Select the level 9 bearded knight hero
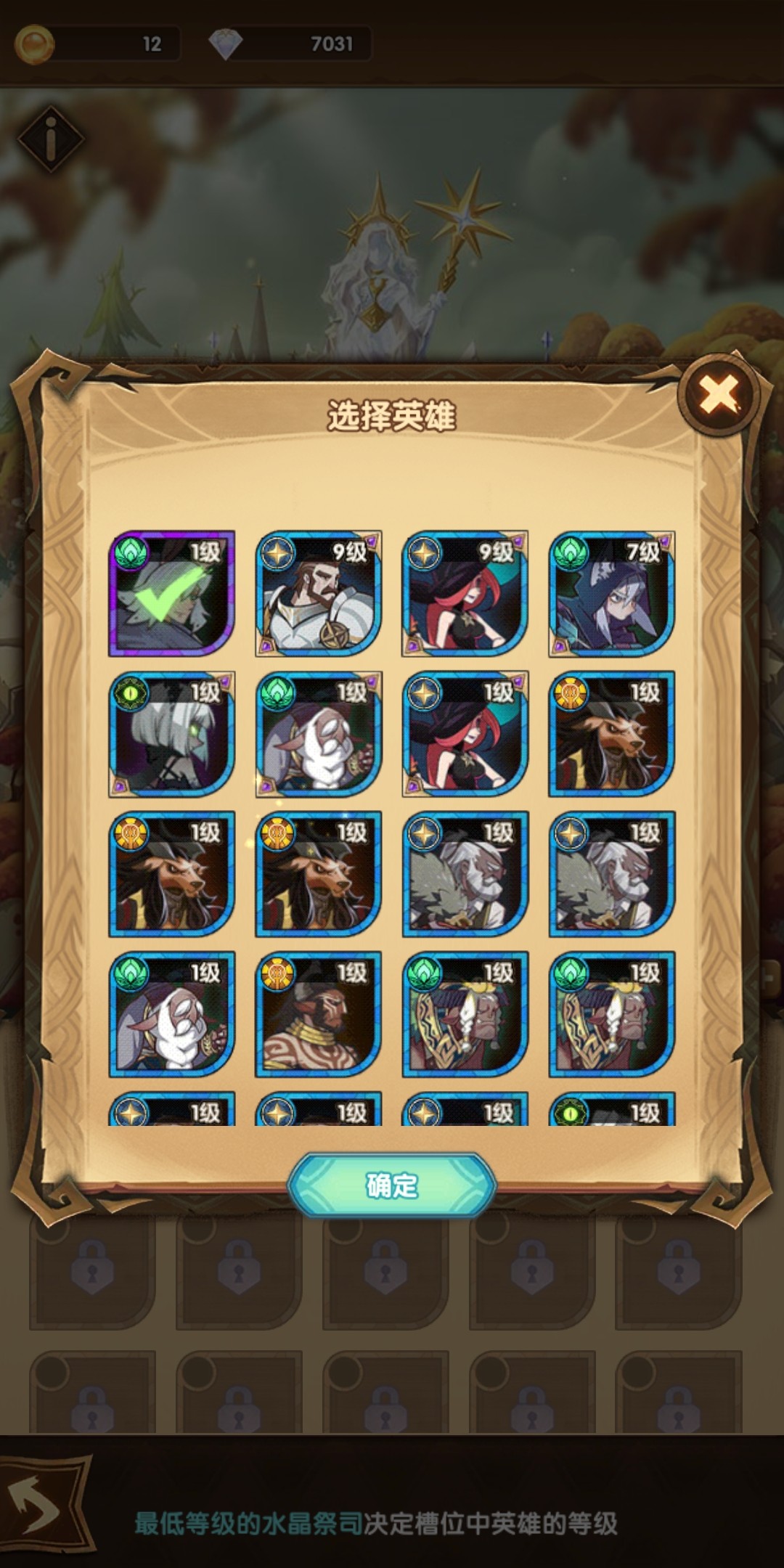 coord(319,594)
